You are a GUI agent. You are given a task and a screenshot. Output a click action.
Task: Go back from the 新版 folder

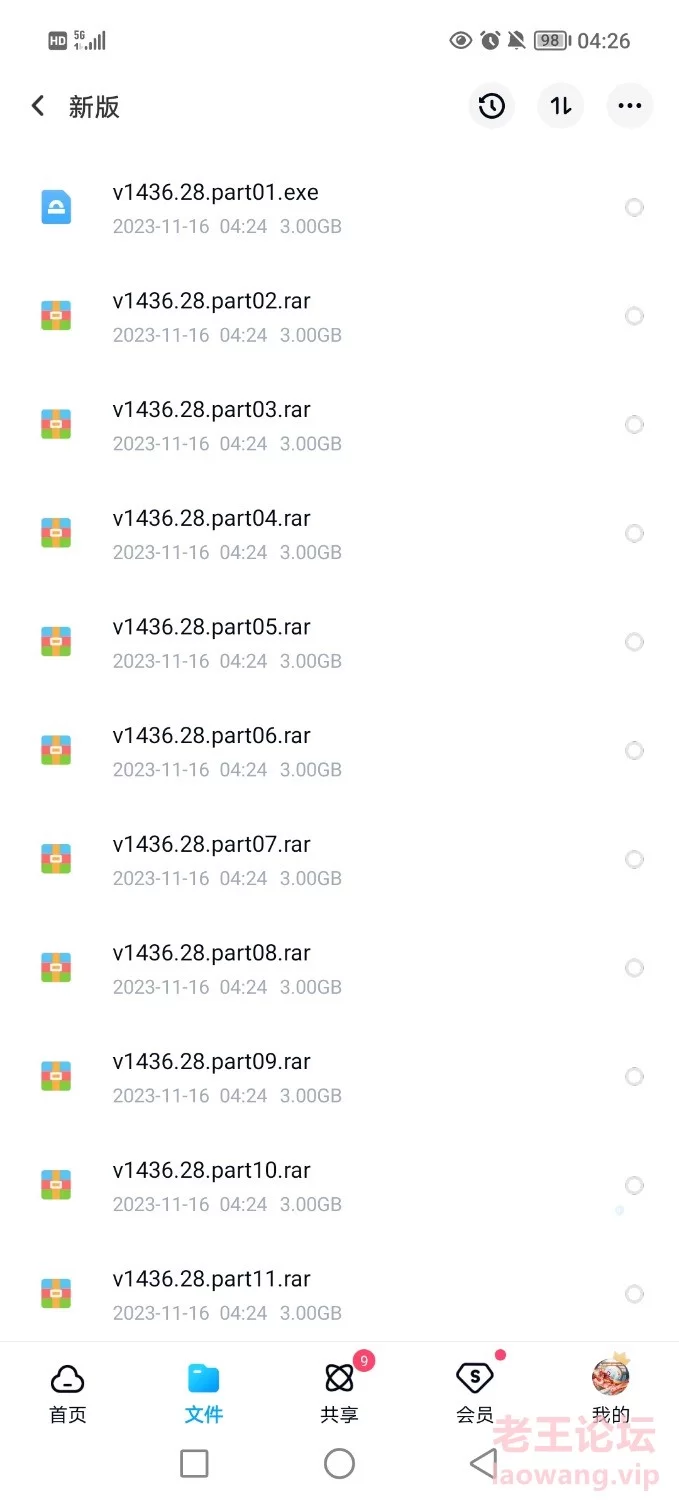click(38, 106)
